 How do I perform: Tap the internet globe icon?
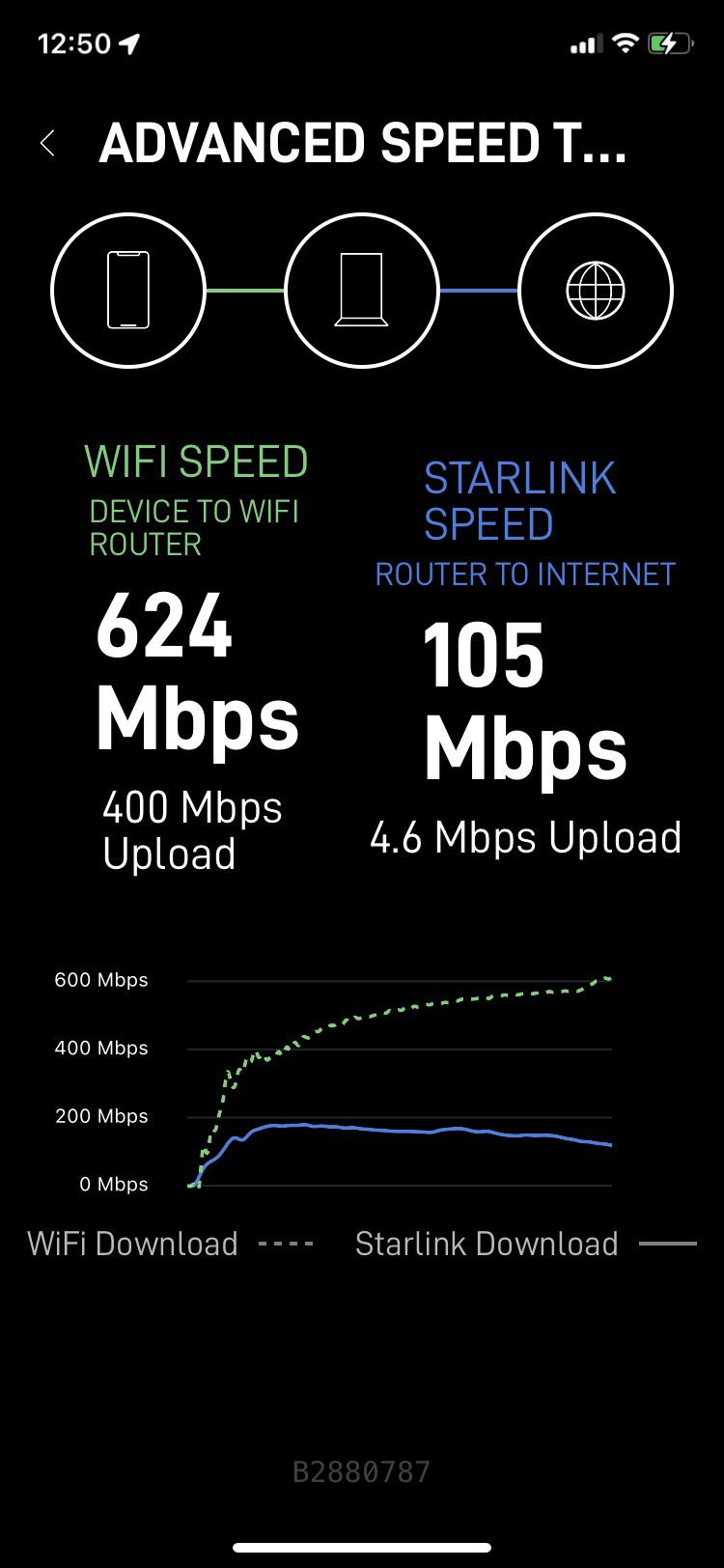(x=597, y=290)
